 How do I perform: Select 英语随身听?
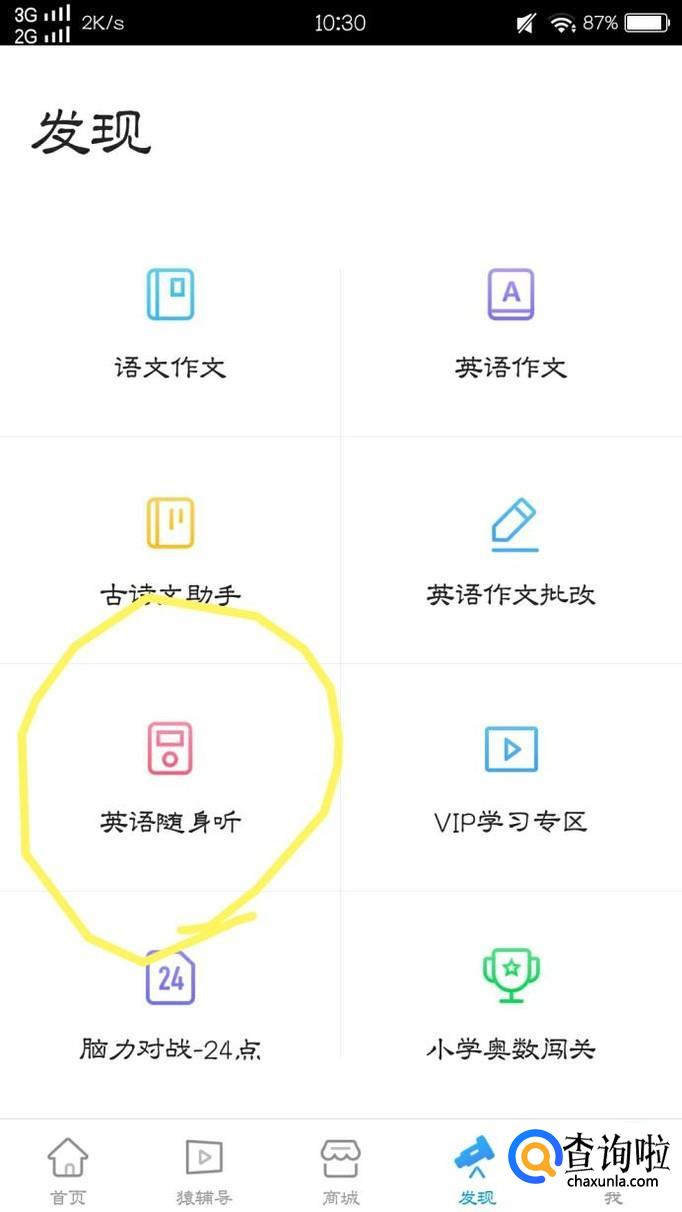coord(170,778)
